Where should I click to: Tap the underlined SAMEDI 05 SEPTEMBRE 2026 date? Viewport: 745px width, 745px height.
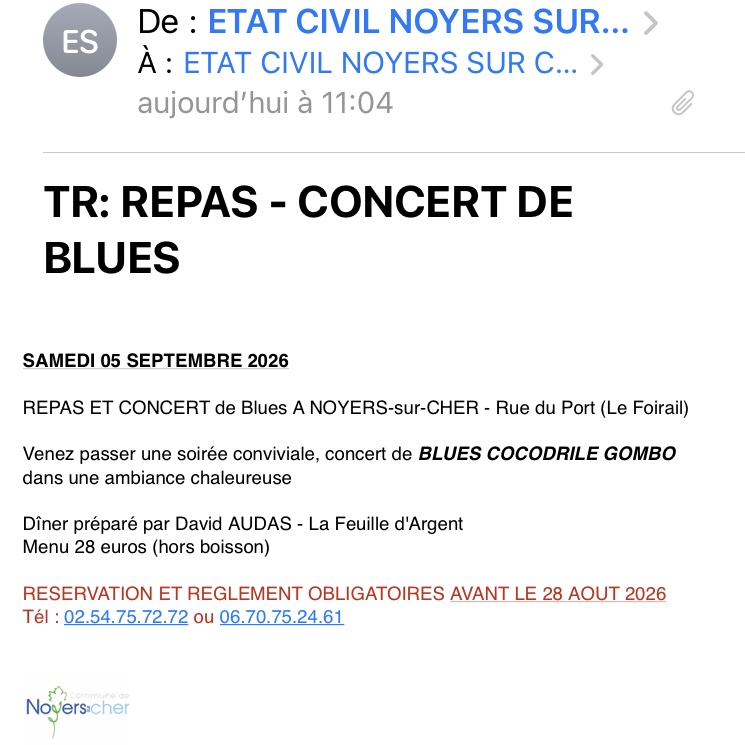point(155,361)
